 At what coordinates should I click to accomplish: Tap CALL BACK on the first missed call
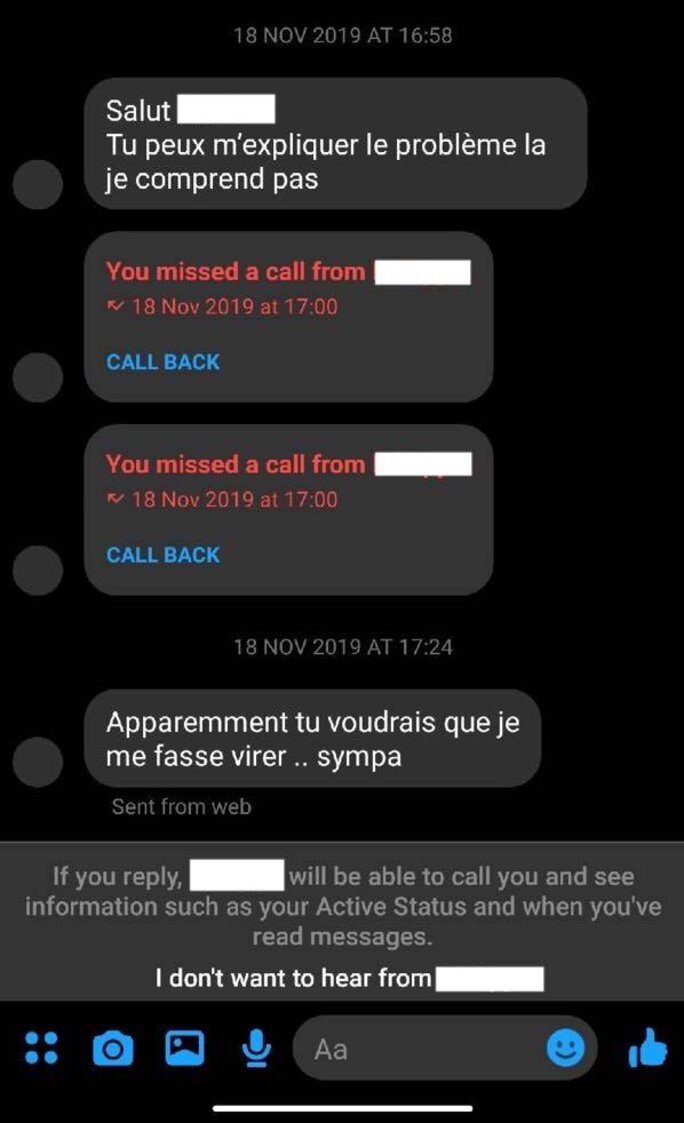(x=163, y=362)
